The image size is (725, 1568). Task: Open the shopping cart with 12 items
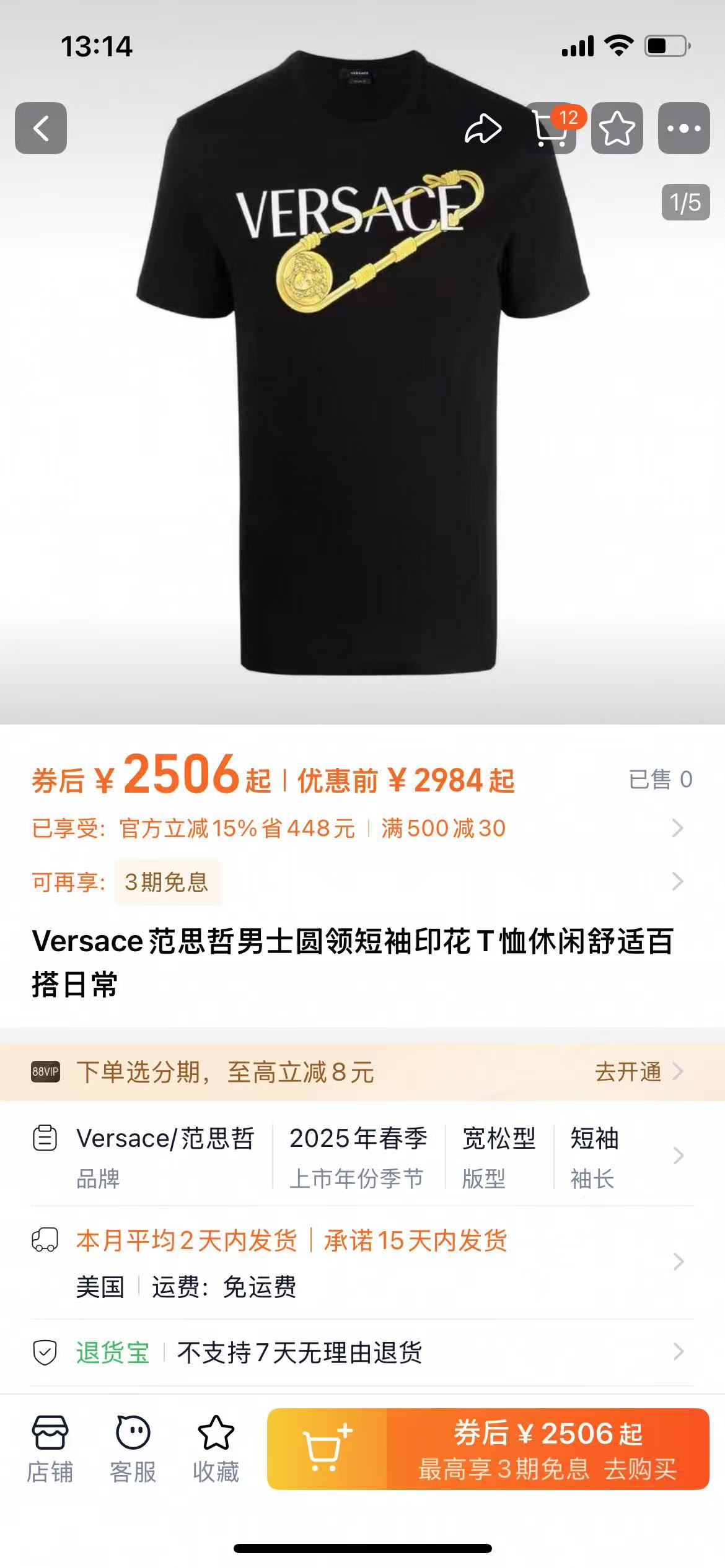(551, 128)
